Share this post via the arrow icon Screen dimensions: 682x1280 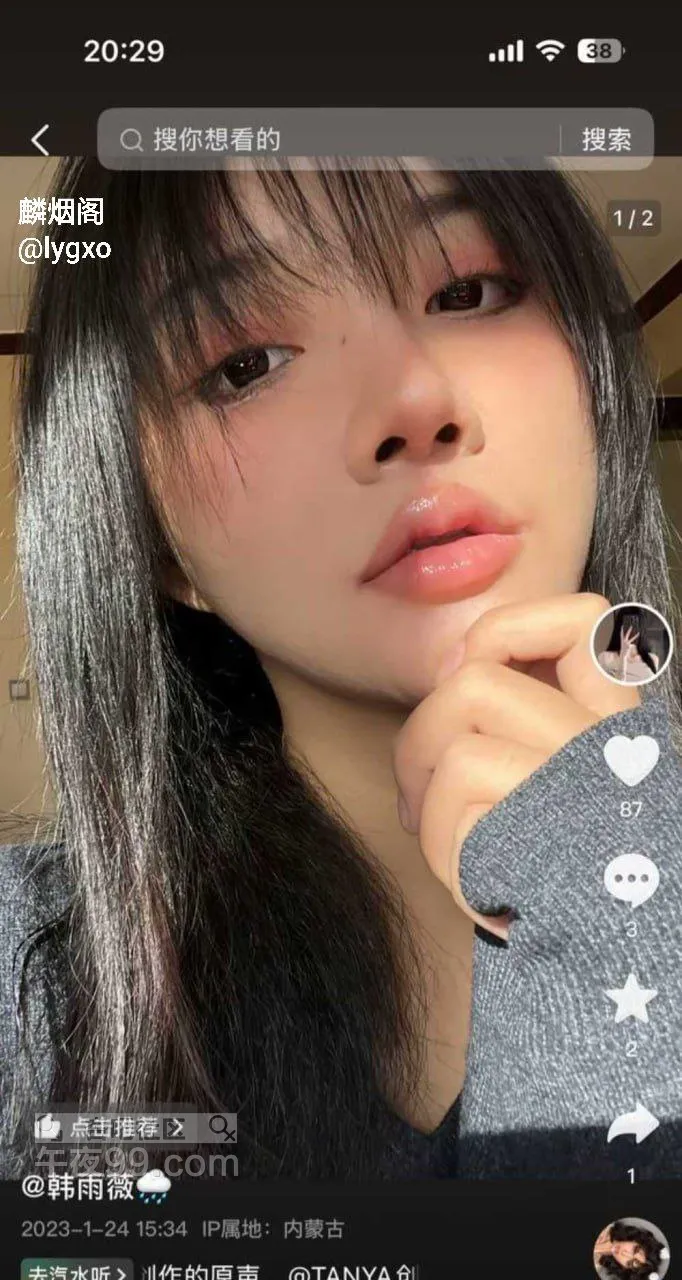click(x=631, y=1126)
